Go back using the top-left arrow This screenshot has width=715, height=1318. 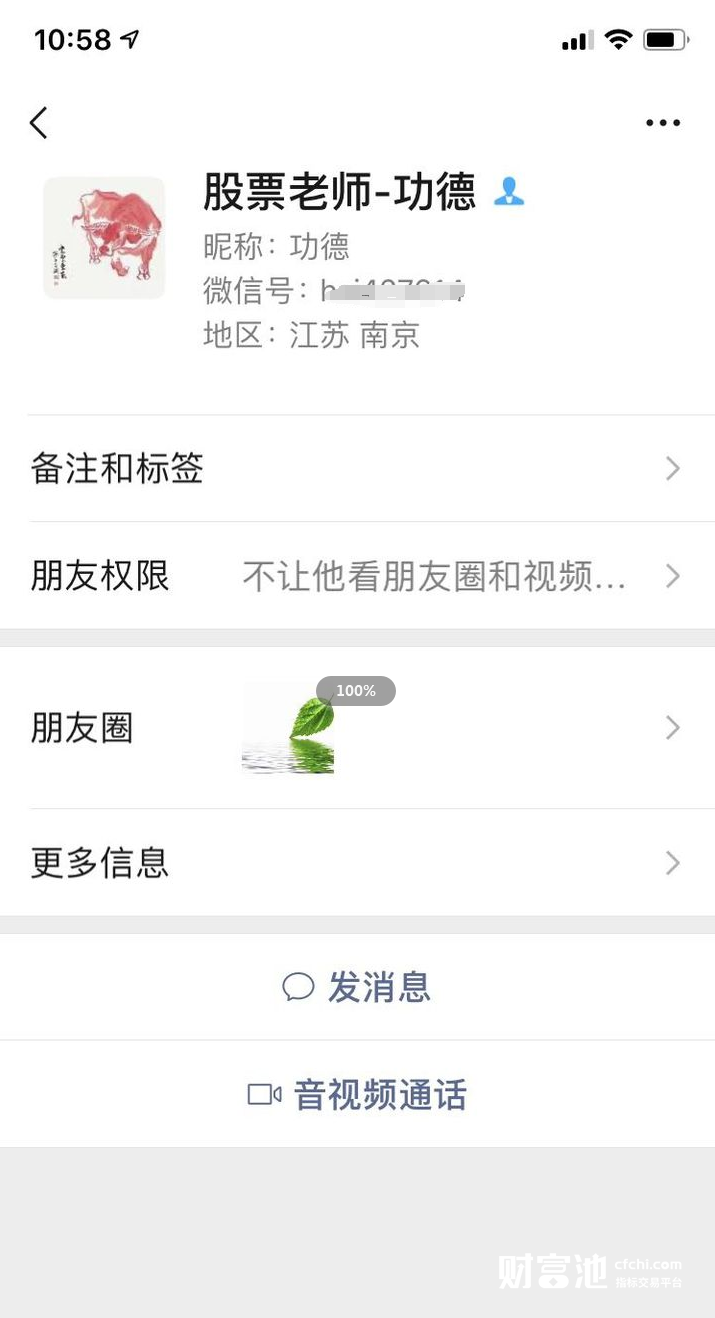39,123
